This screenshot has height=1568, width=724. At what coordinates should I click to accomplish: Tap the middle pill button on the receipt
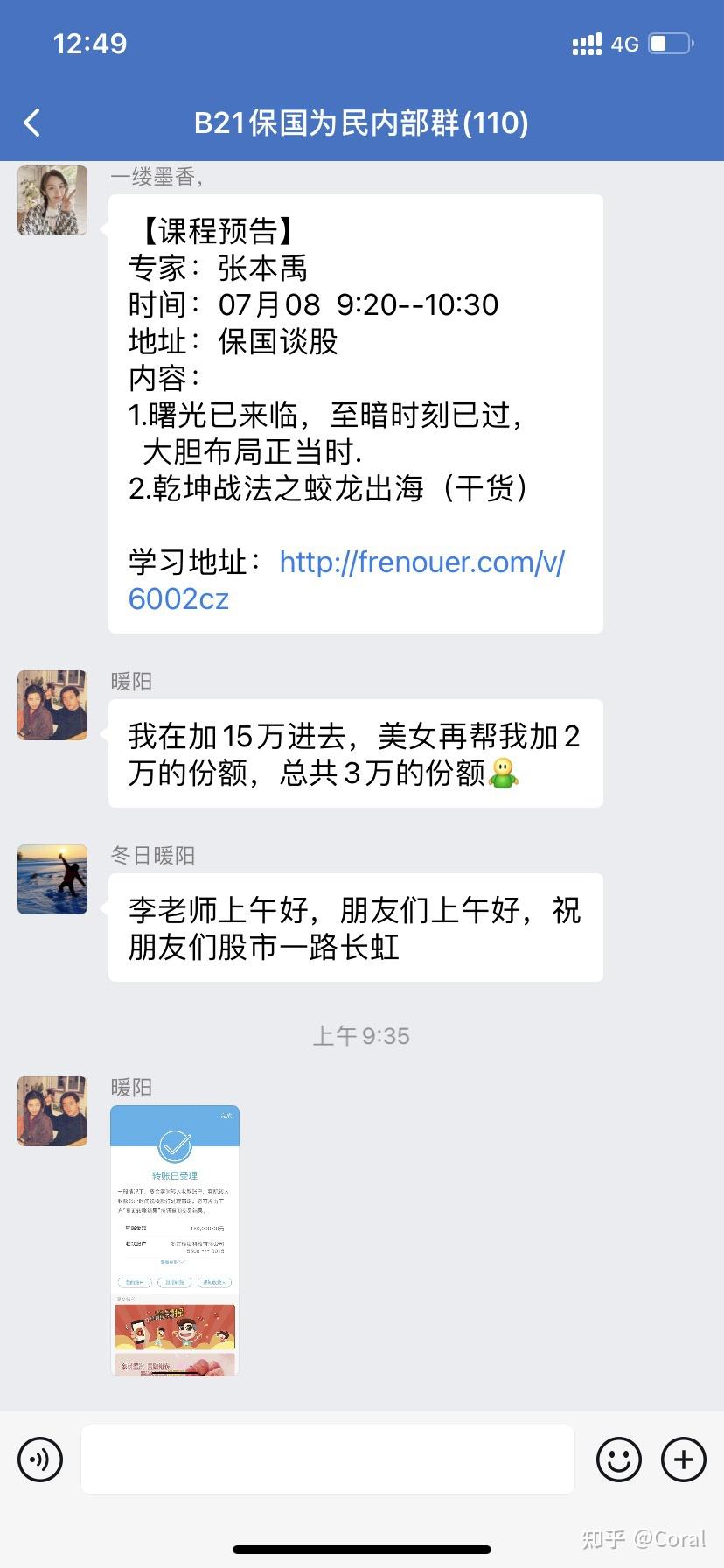coord(174,1282)
